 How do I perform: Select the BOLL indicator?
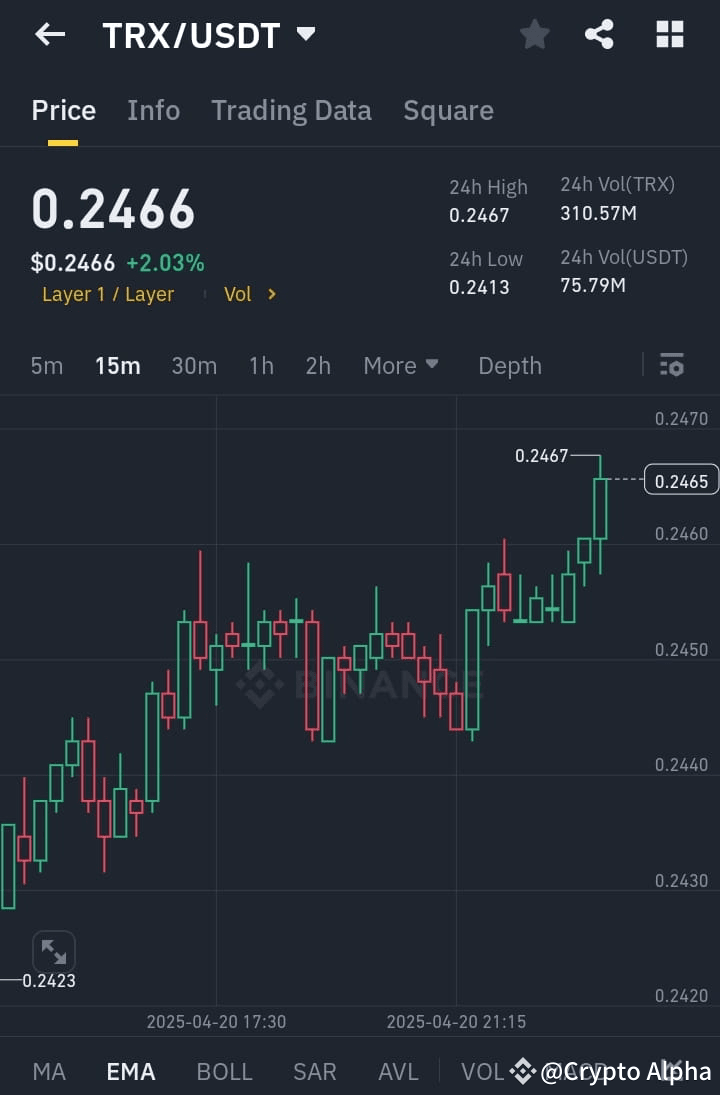[224, 1071]
